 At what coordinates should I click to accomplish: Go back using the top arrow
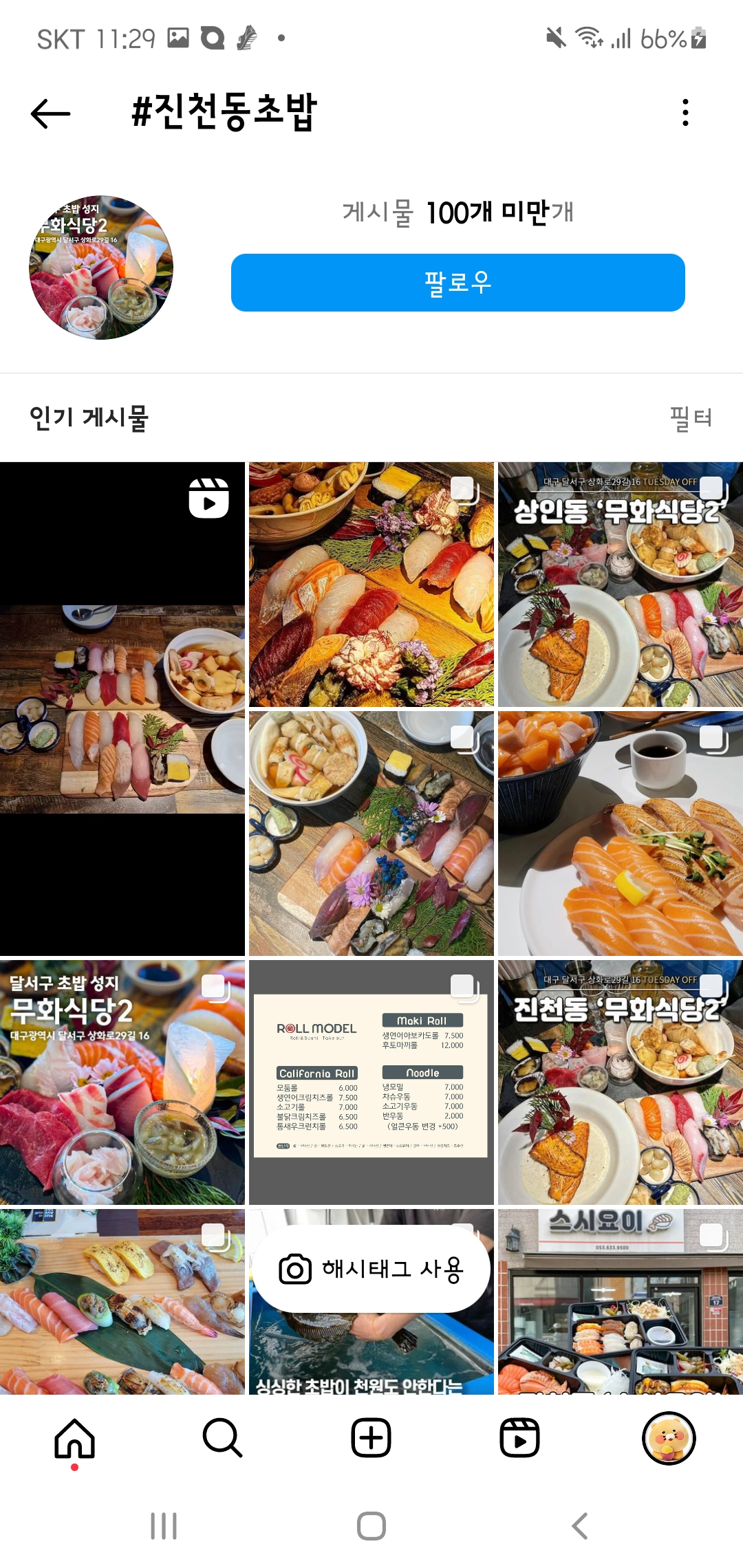tap(50, 113)
